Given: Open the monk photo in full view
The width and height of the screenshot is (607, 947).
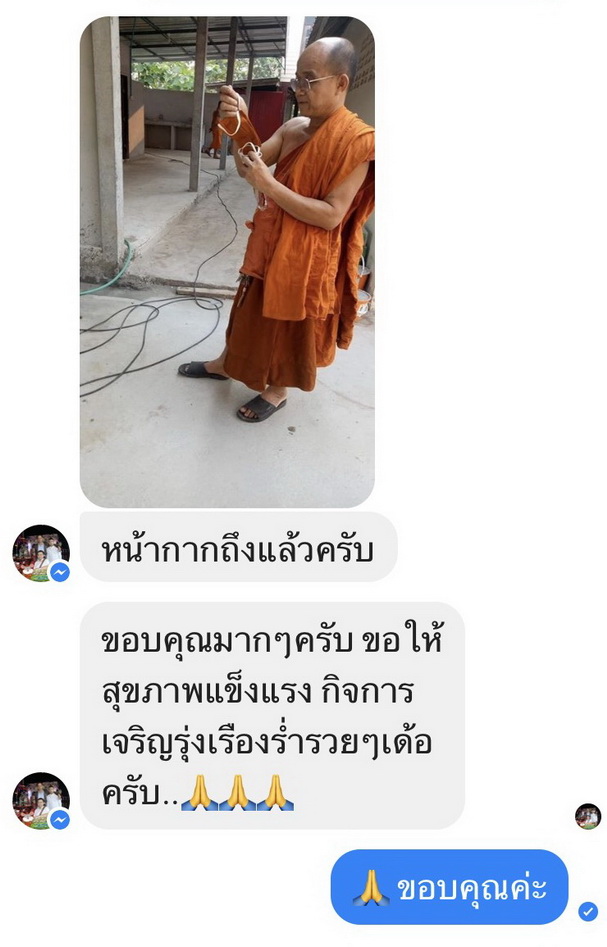Looking at the screenshot, I should click(227, 262).
